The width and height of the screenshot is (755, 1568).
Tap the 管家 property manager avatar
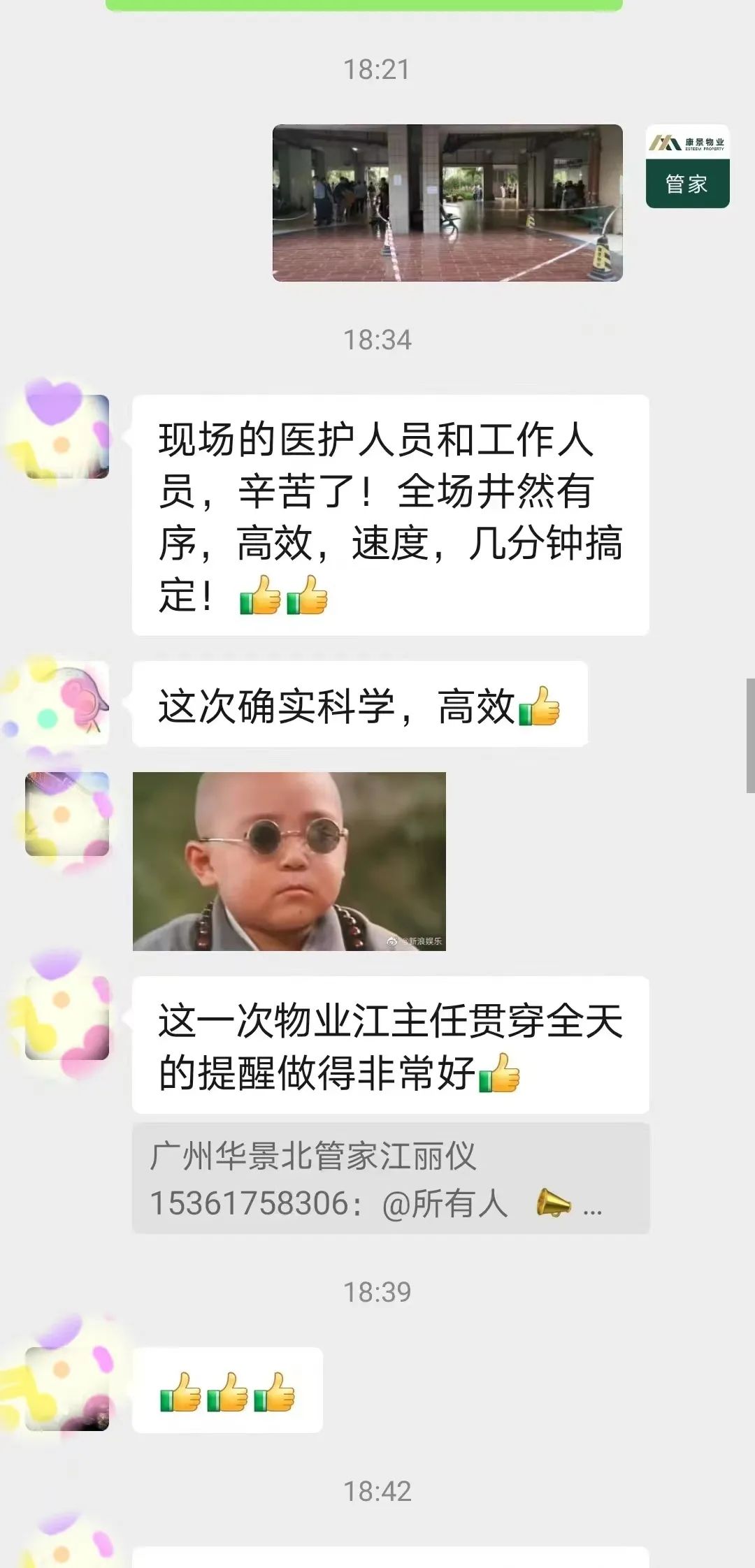pyautogui.click(x=687, y=166)
